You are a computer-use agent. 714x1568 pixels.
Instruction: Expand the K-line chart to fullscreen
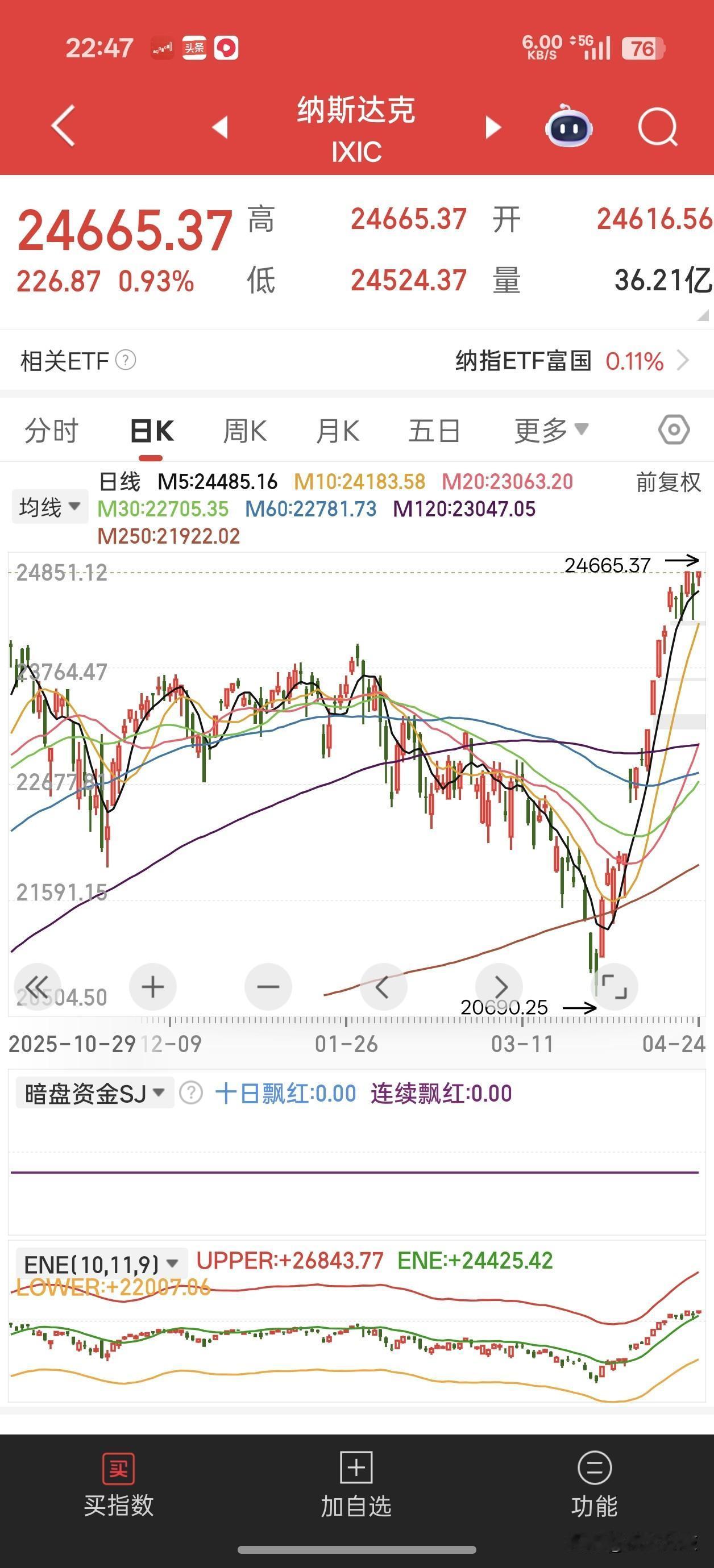[615, 986]
